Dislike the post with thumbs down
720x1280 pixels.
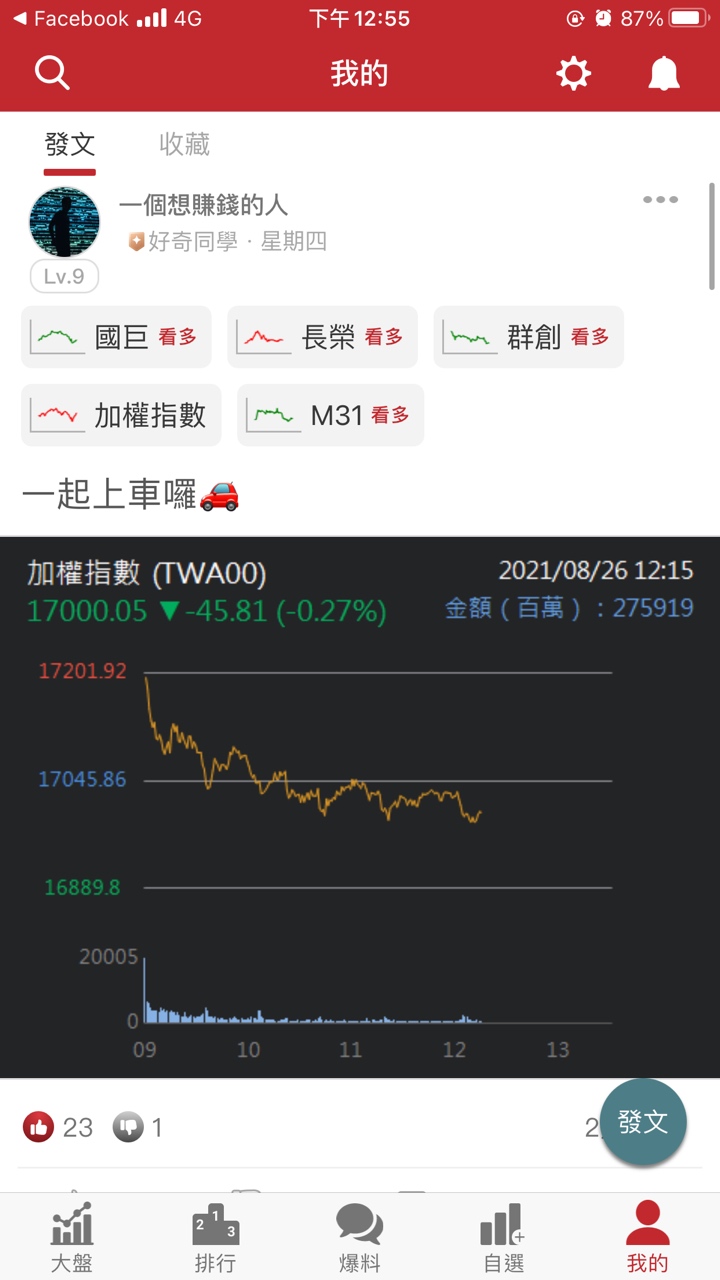click(128, 1128)
